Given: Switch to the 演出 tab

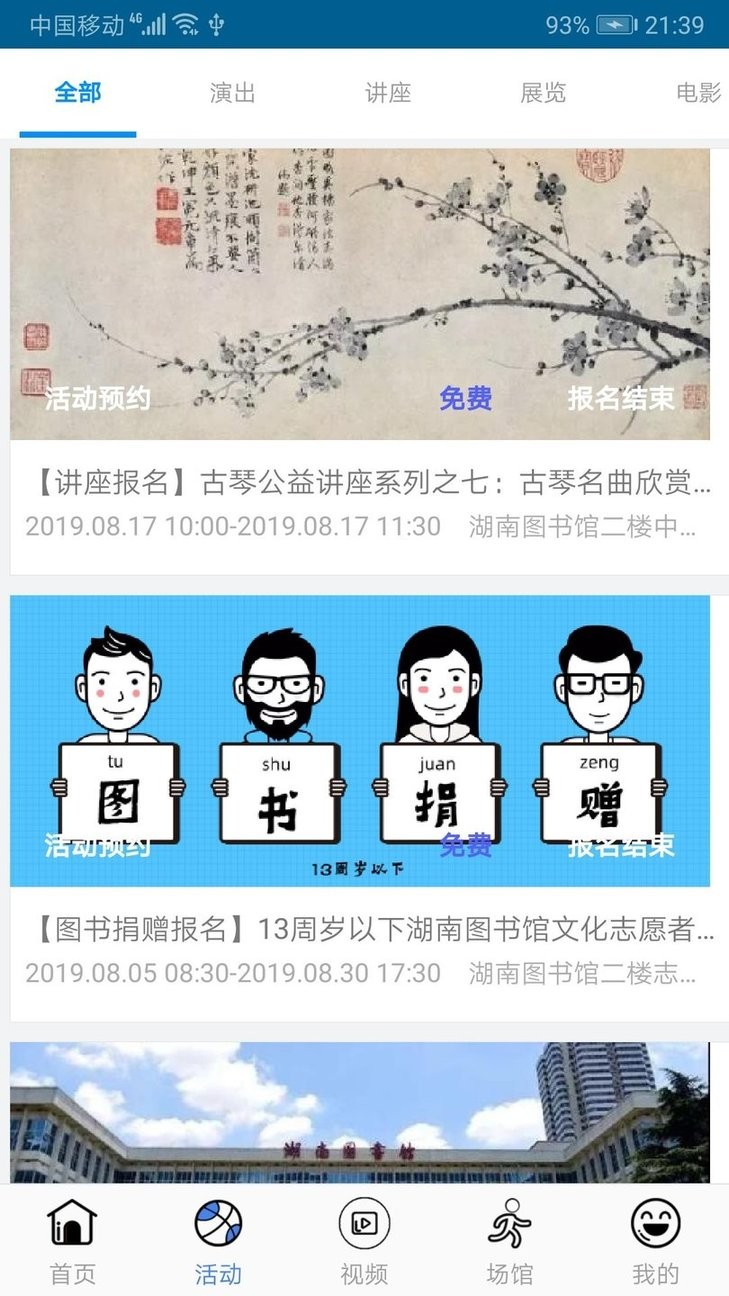Looking at the screenshot, I should coord(233,93).
